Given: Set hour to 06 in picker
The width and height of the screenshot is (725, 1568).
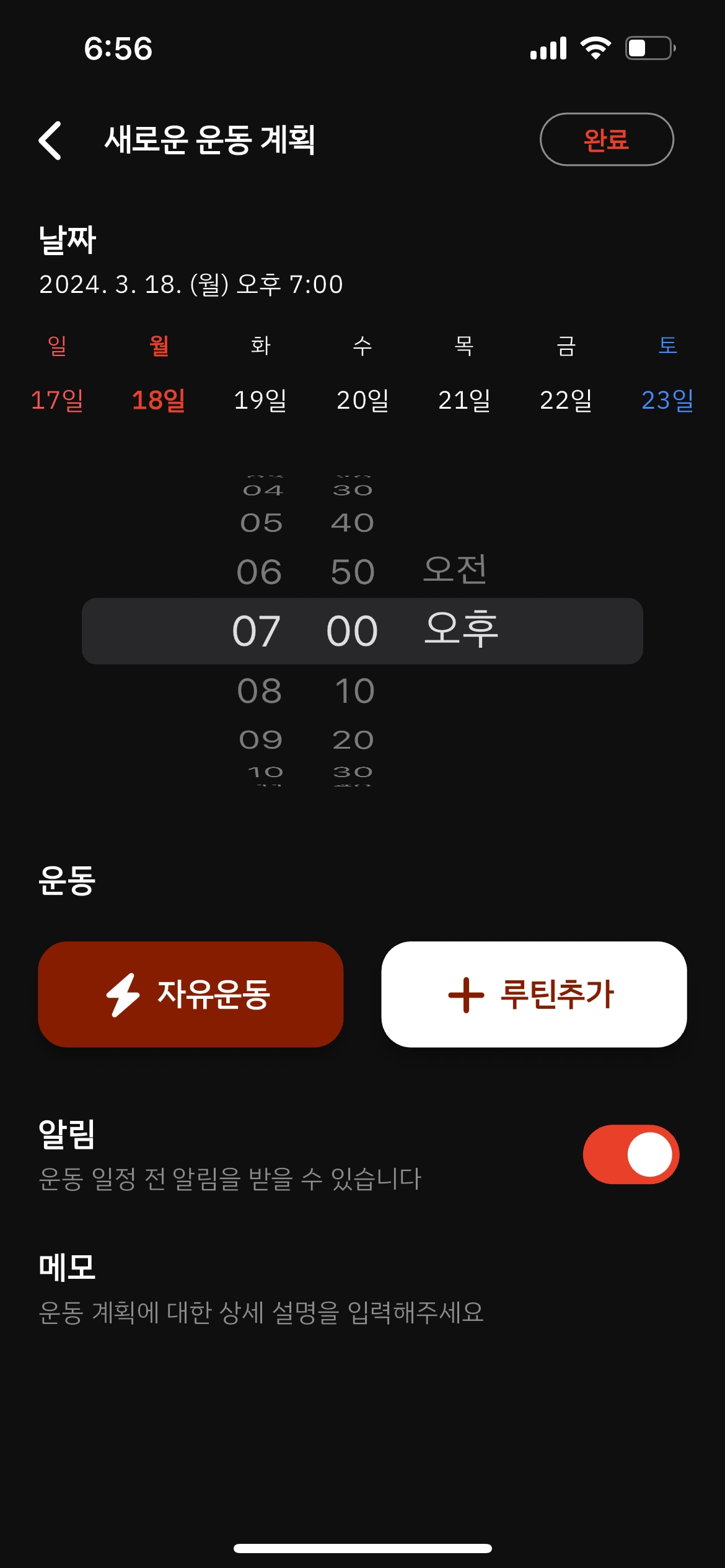Looking at the screenshot, I should 259,572.
